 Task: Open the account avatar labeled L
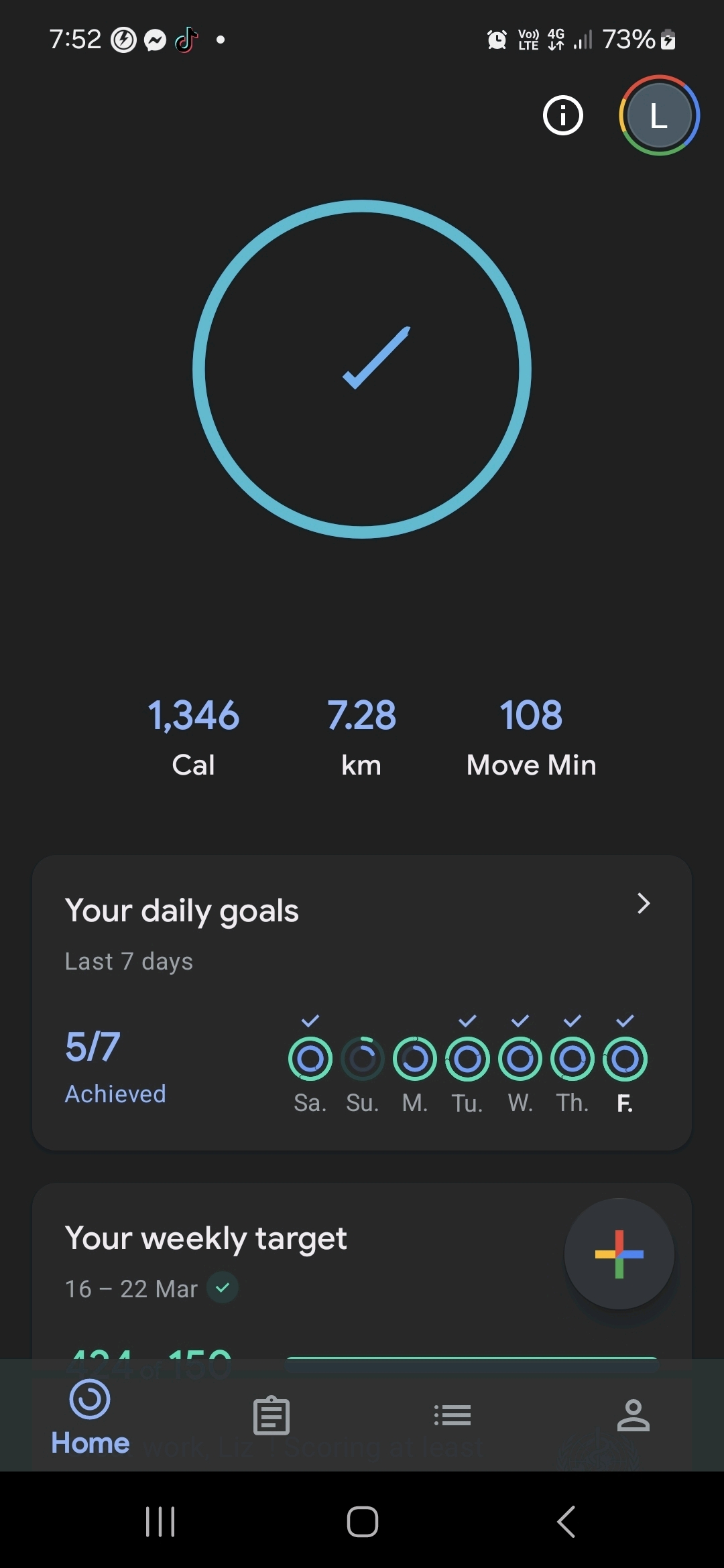pos(659,115)
